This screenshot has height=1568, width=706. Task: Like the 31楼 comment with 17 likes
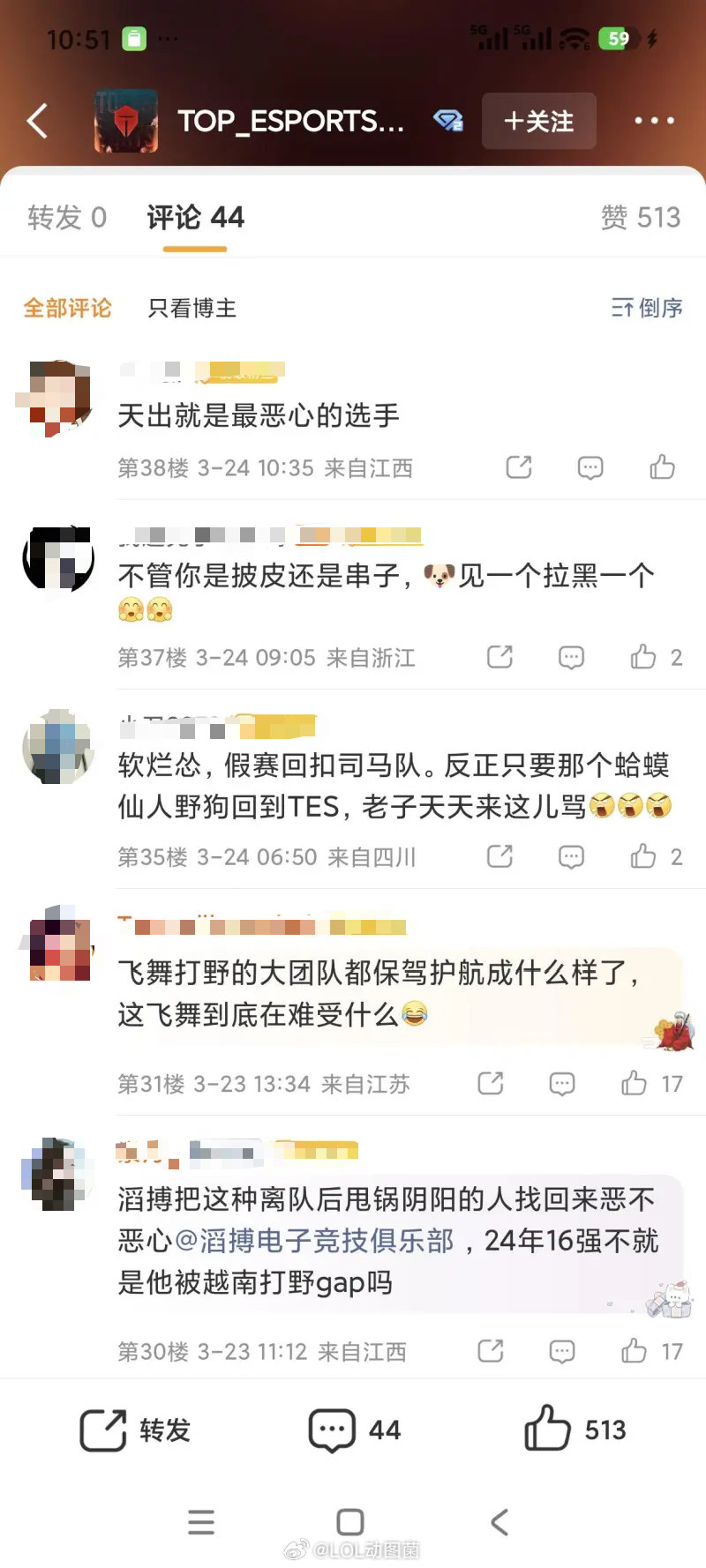pos(634,1083)
